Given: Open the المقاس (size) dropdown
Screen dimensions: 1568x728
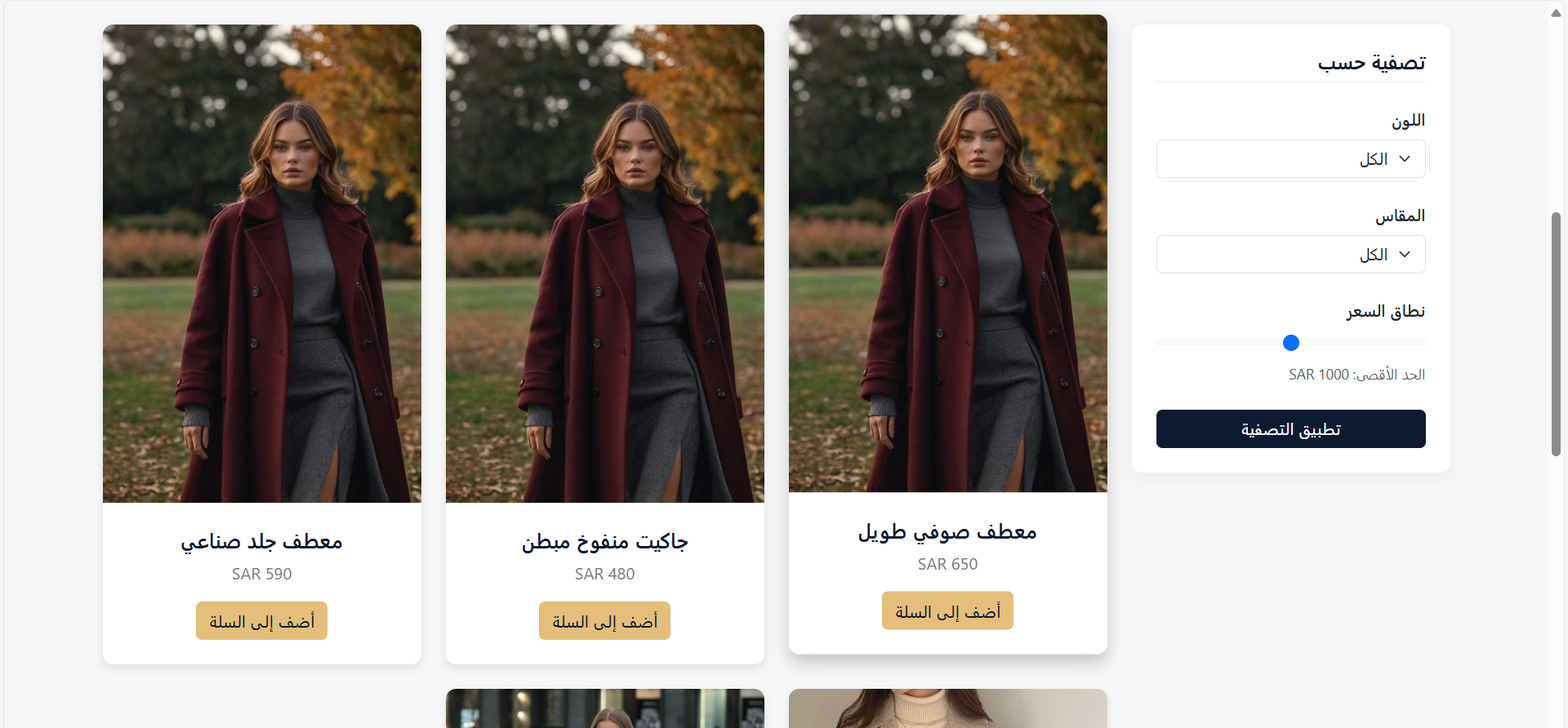Looking at the screenshot, I should click(x=1290, y=255).
